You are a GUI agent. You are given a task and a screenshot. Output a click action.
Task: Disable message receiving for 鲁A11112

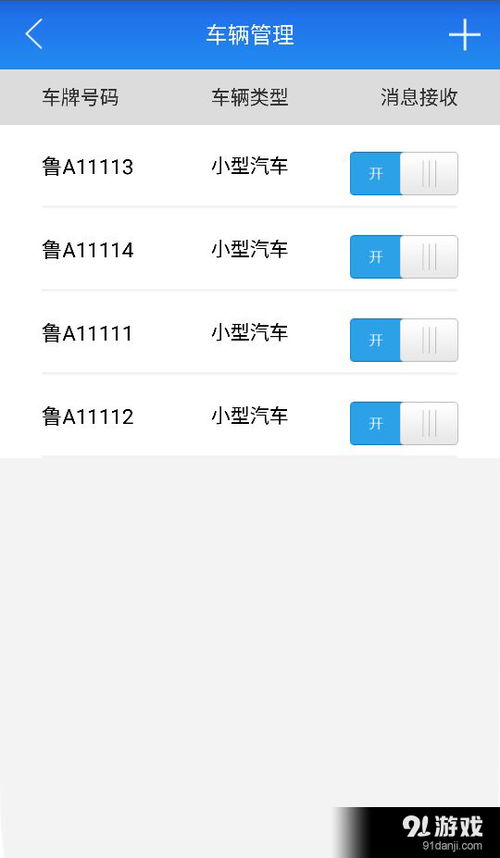(404, 423)
